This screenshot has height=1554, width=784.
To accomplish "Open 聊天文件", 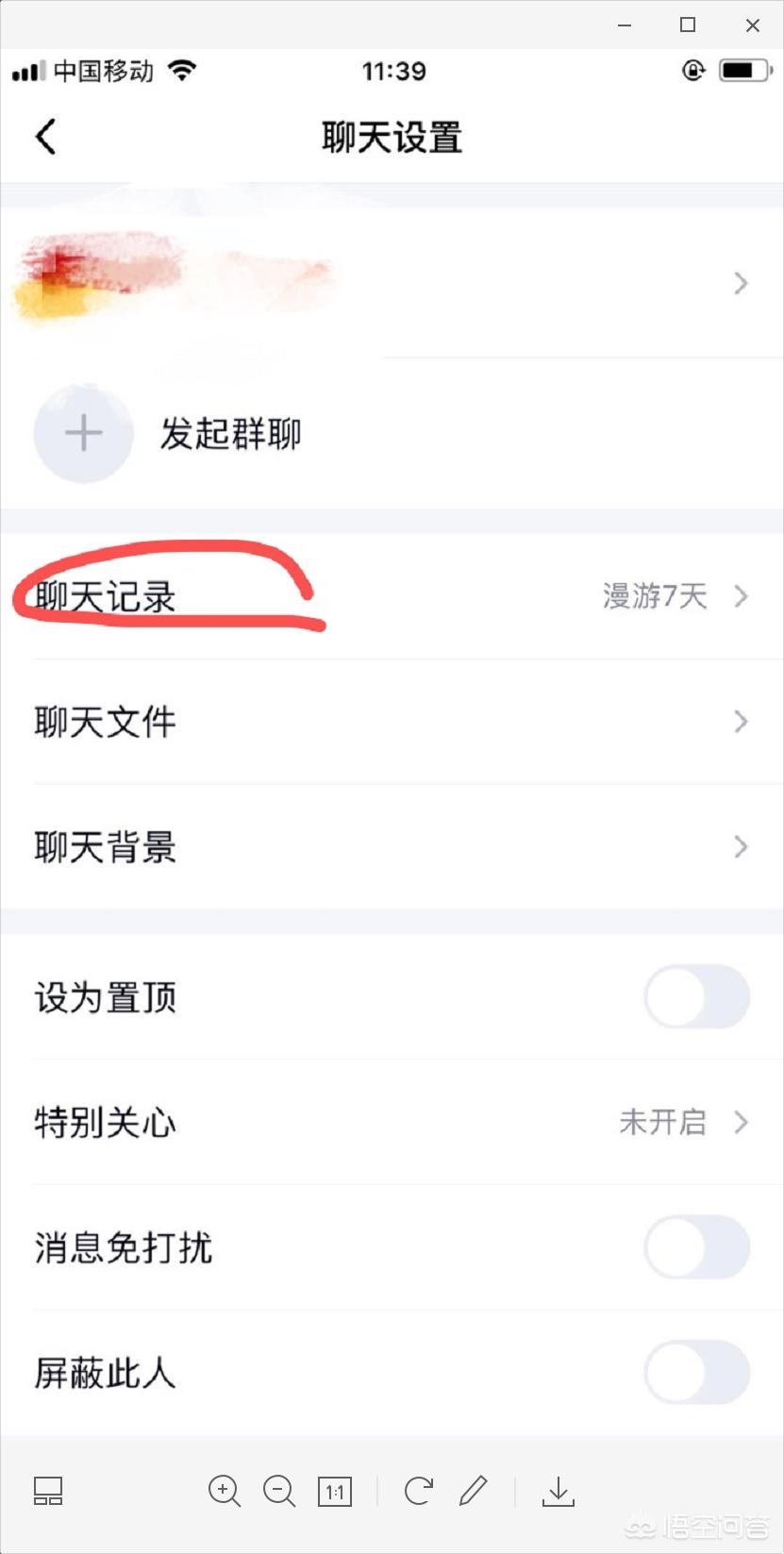I will pos(392,722).
